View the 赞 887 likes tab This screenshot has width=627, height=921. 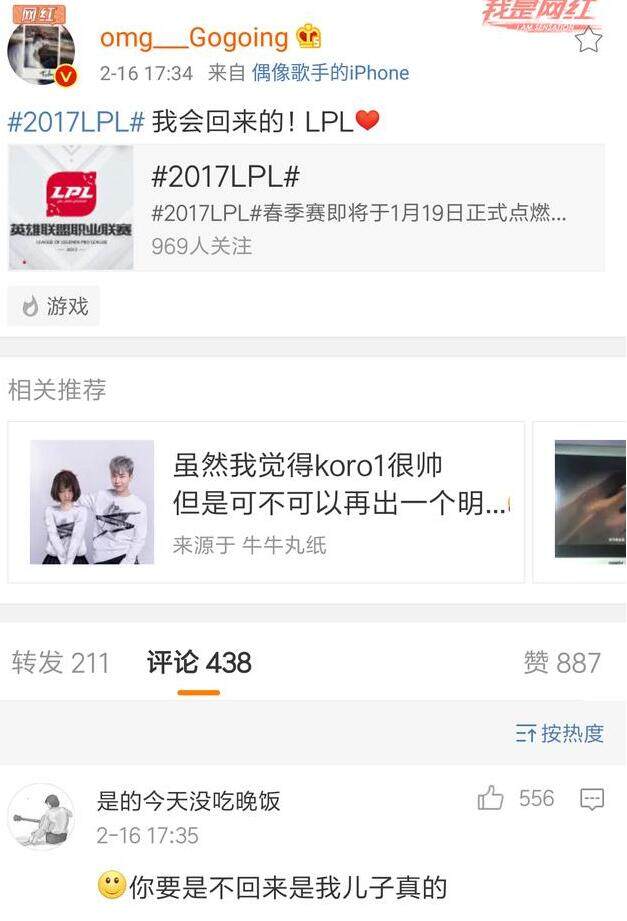(562, 662)
